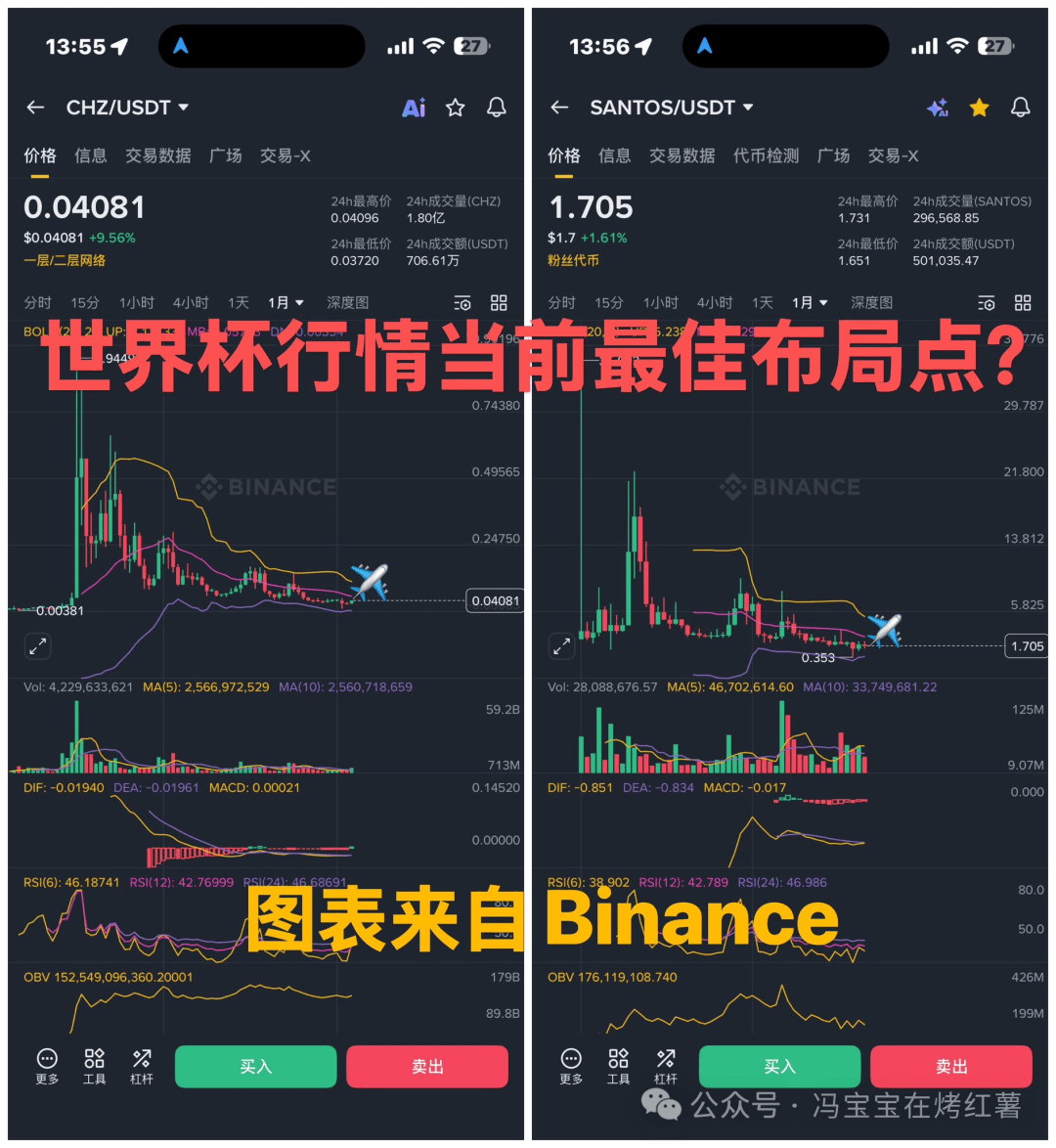Tap the Ai assistant icon beside CHZ star
Image resolution: width=1056 pixels, height=1148 pixels.
tap(414, 108)
